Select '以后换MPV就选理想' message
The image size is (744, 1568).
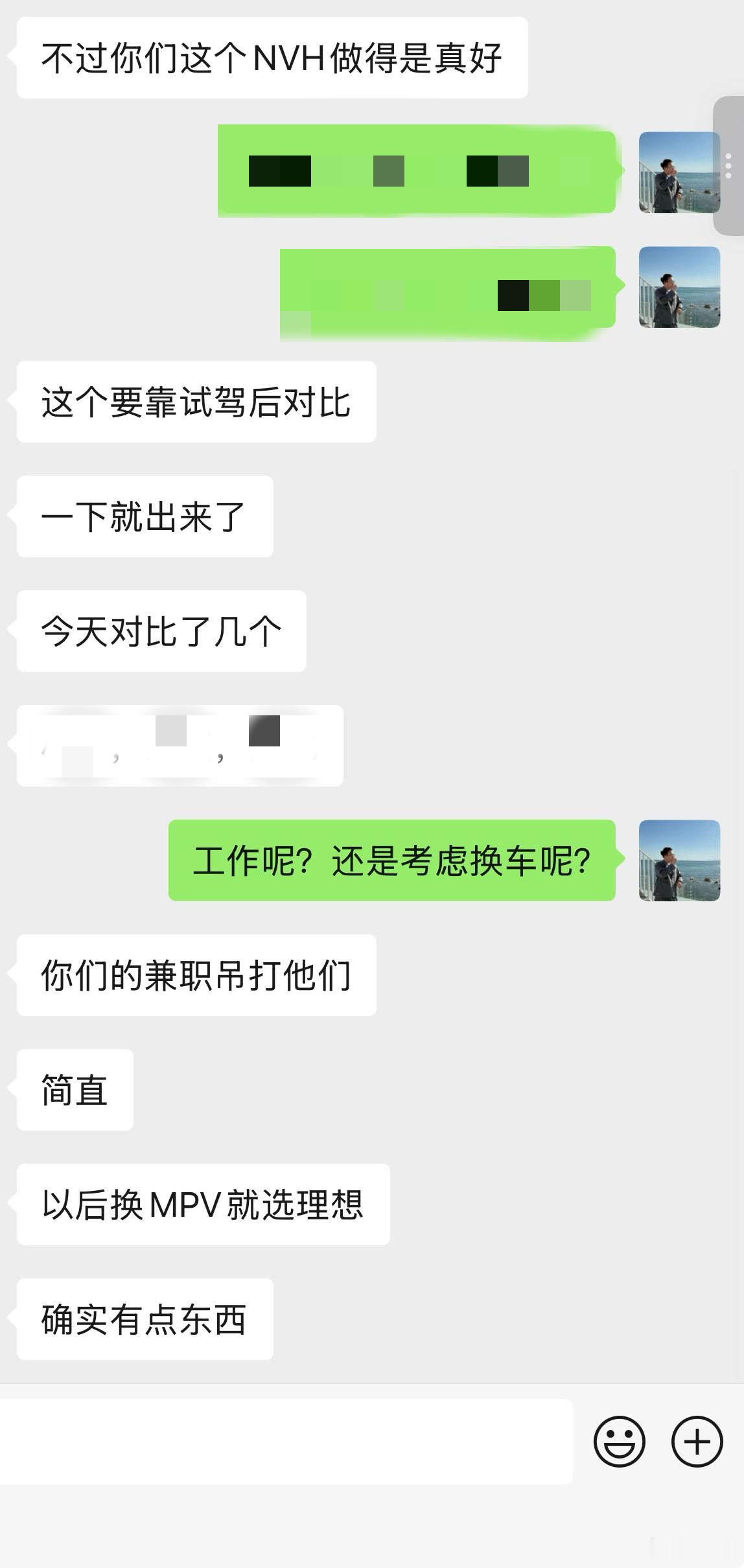[201, 1205]
